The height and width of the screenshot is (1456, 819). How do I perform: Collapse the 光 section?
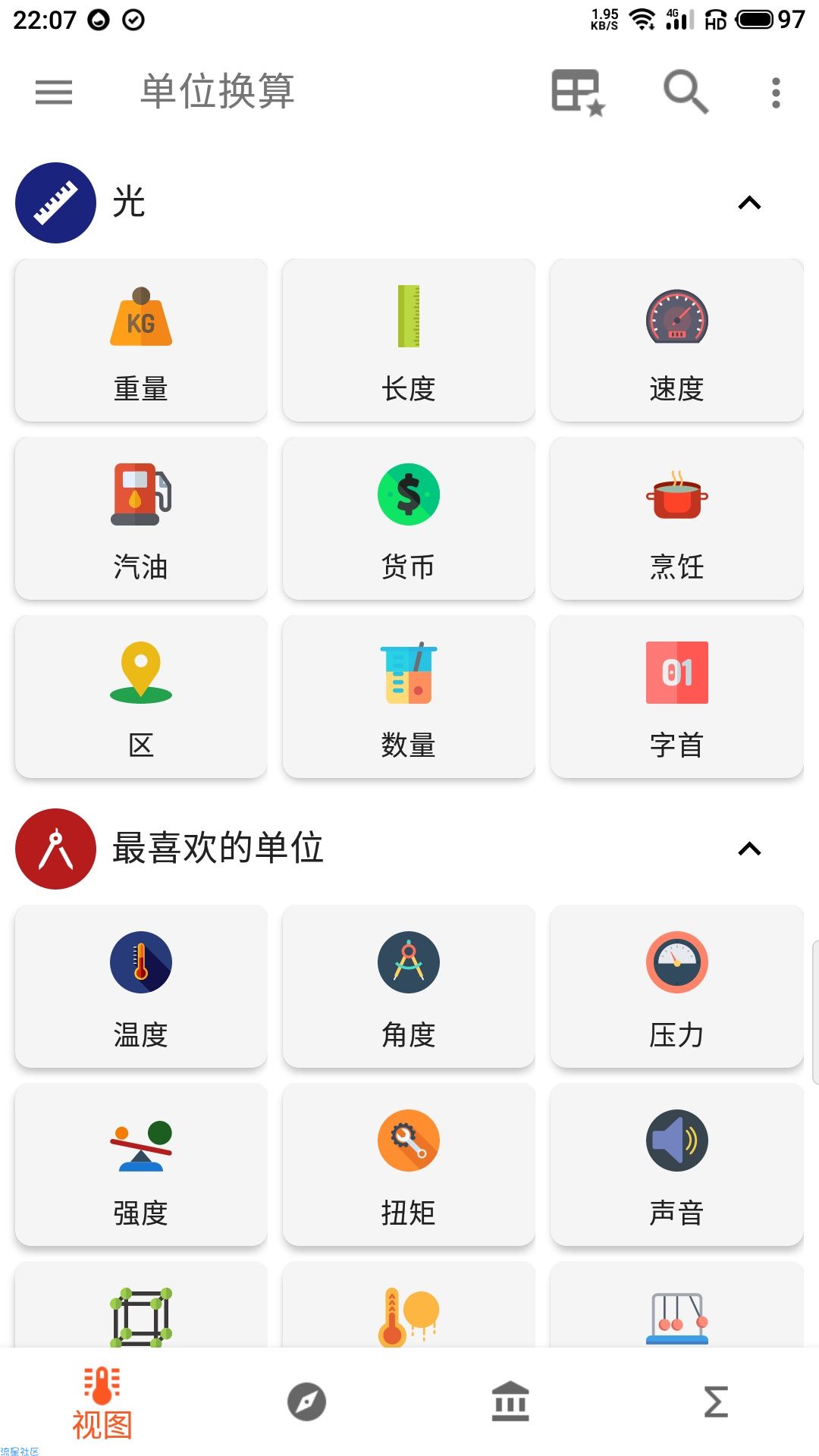(x=749, y=203)
